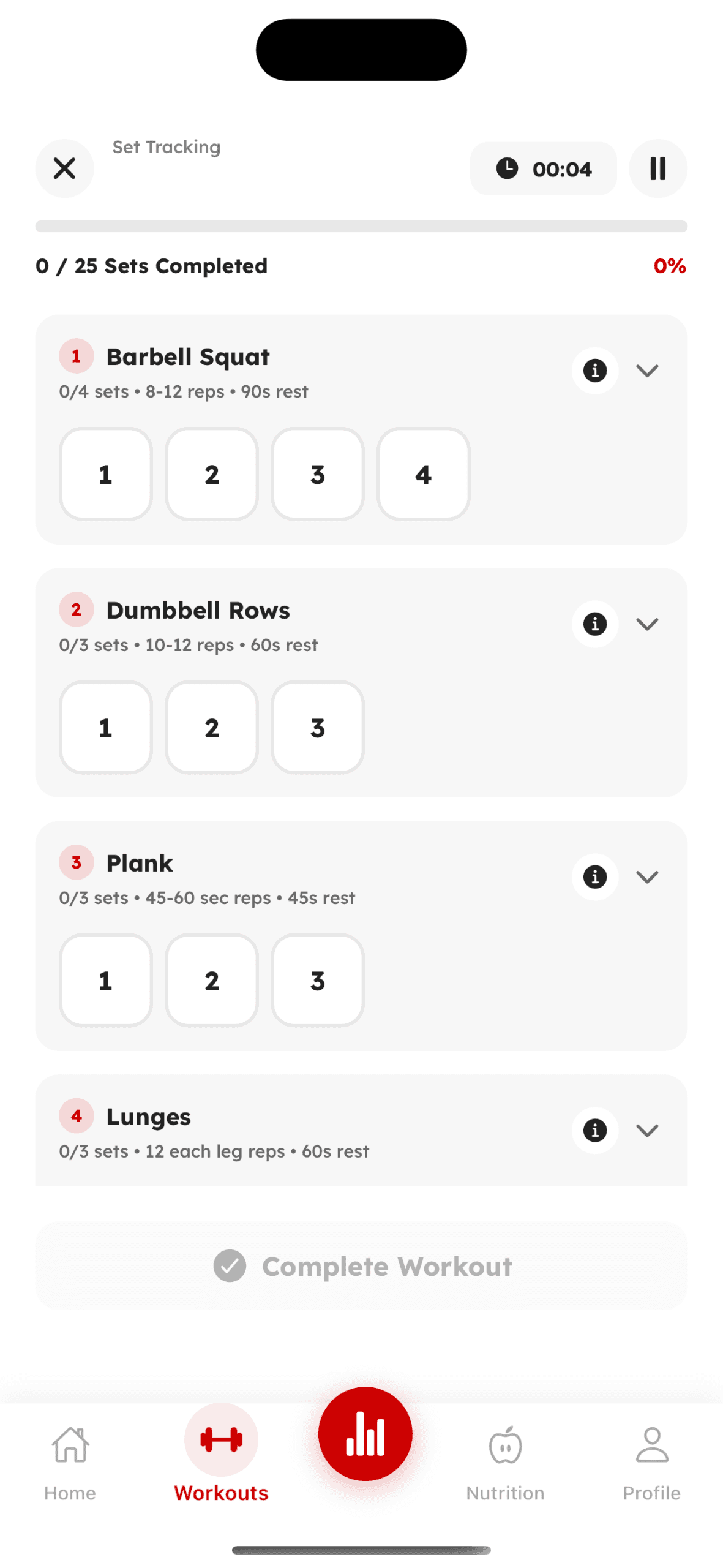Screen dimensions: 723x1568
Task: View info for Barbell Squat exercise
Action: [x=594, y=371]
